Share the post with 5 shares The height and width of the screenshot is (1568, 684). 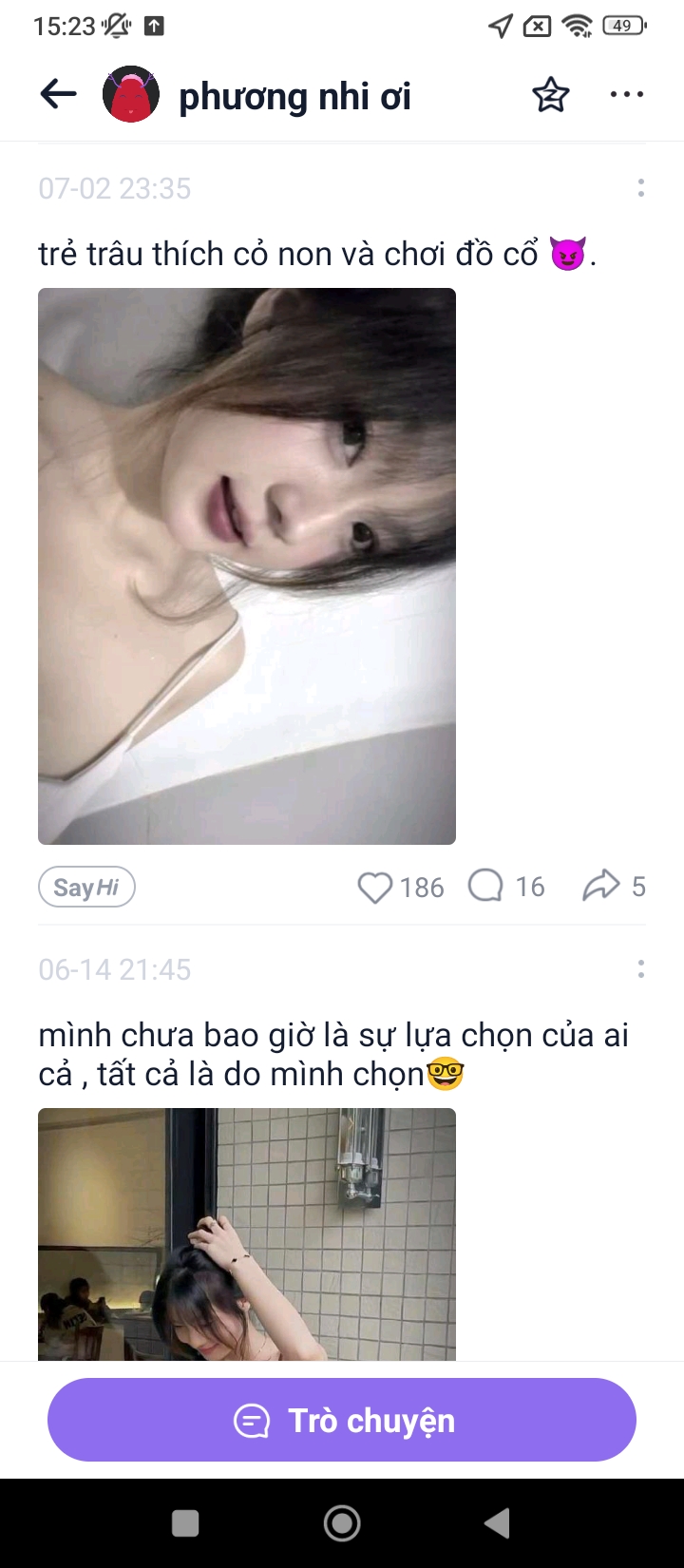(x=600, y=887)
